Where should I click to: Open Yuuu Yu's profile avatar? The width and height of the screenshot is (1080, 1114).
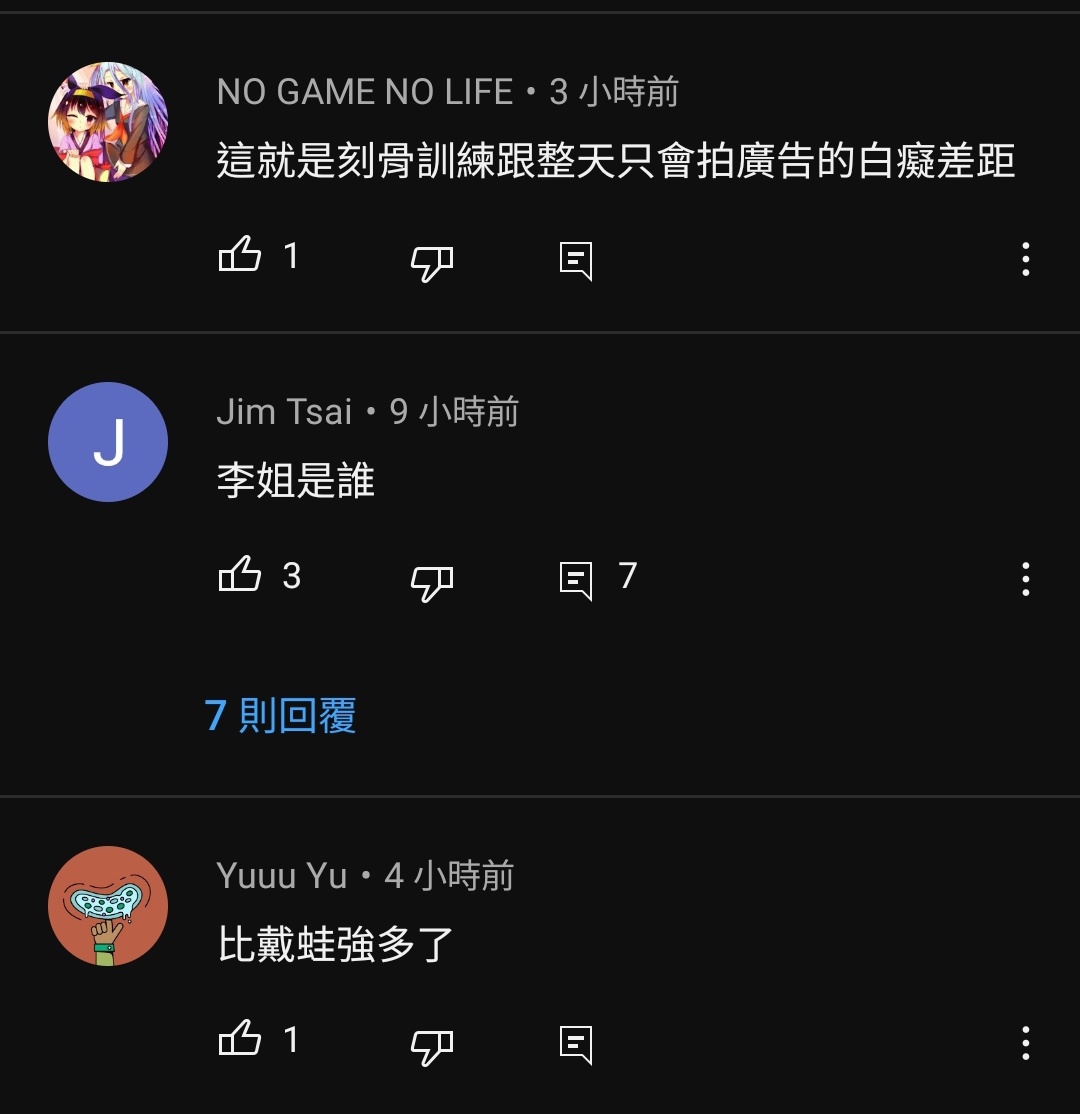point(108,906)
